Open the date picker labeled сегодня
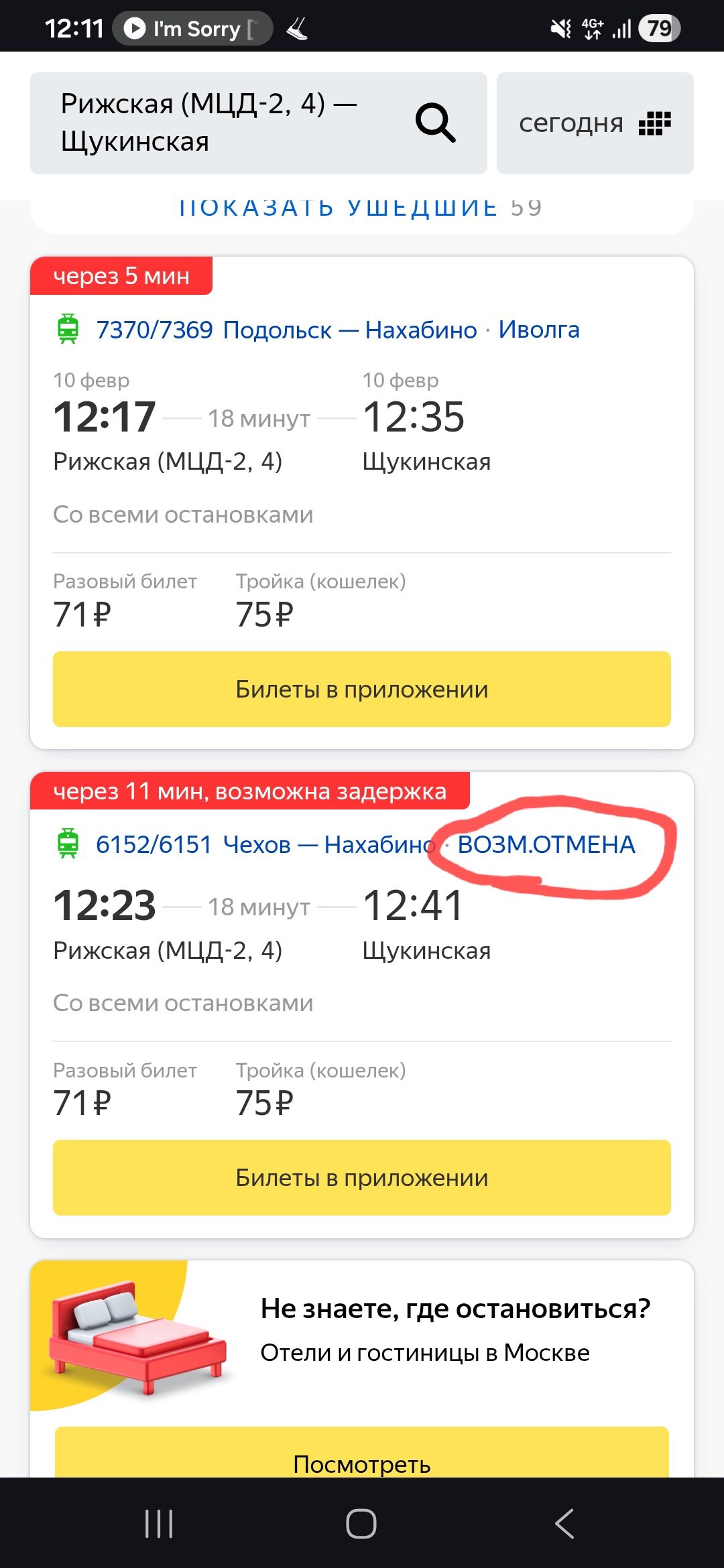 point(595,123)
